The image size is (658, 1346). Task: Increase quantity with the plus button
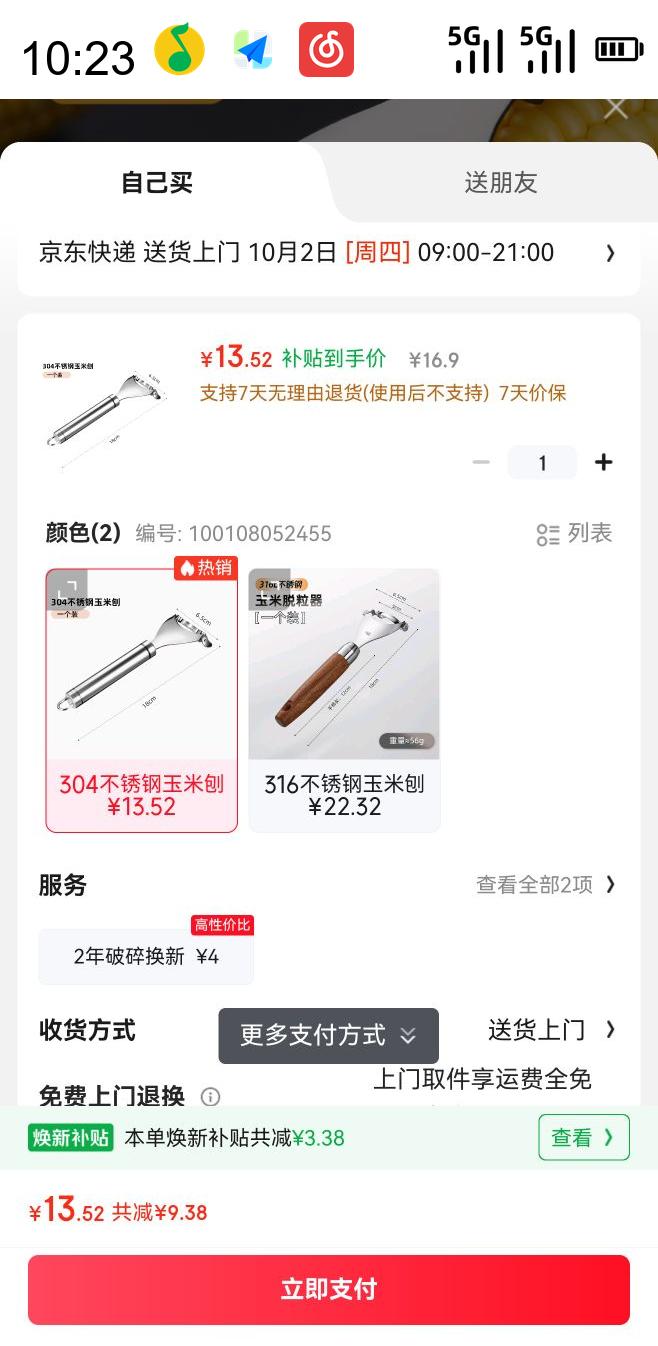click(603, 462)
